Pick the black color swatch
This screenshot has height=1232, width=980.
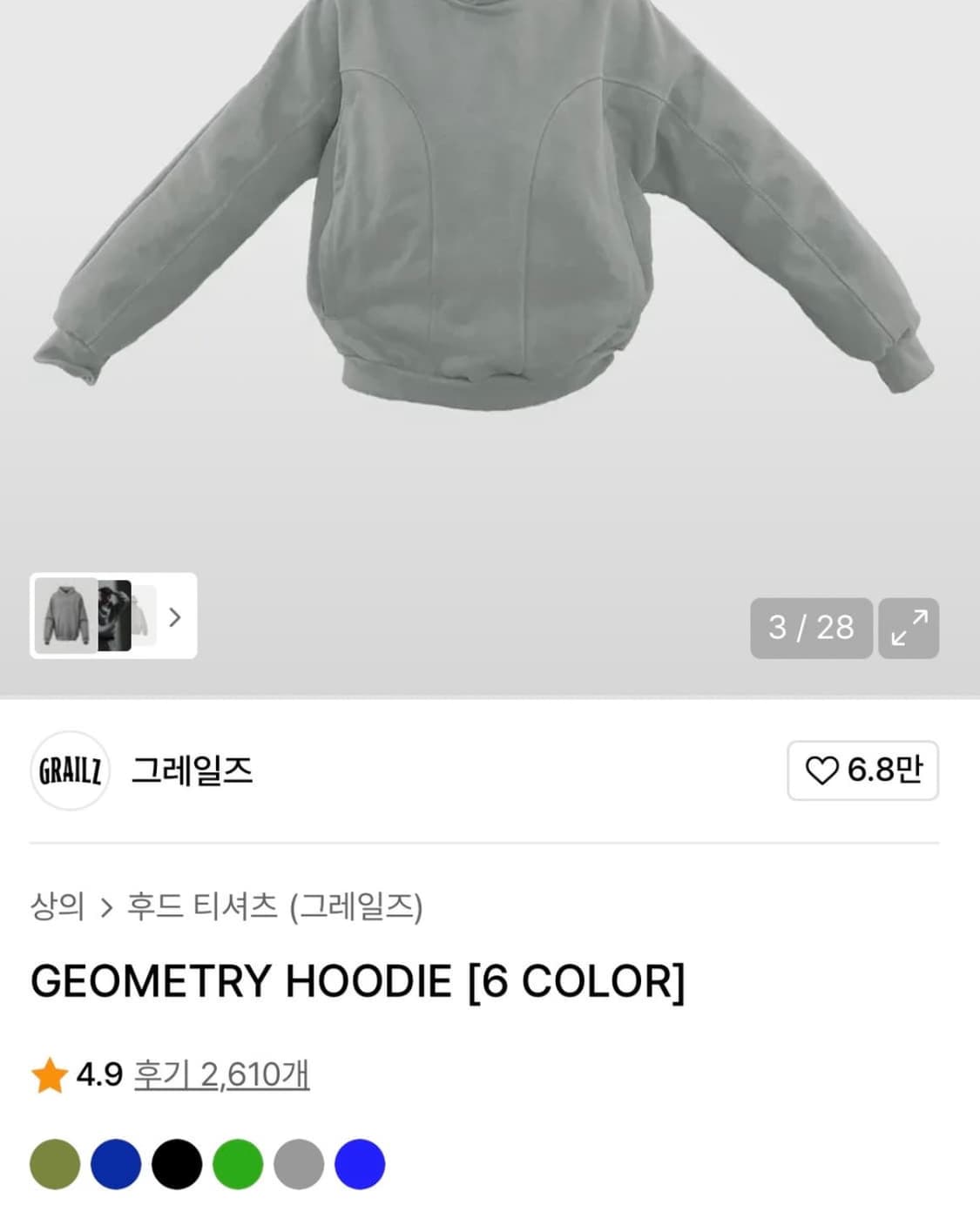(178, 1164)
